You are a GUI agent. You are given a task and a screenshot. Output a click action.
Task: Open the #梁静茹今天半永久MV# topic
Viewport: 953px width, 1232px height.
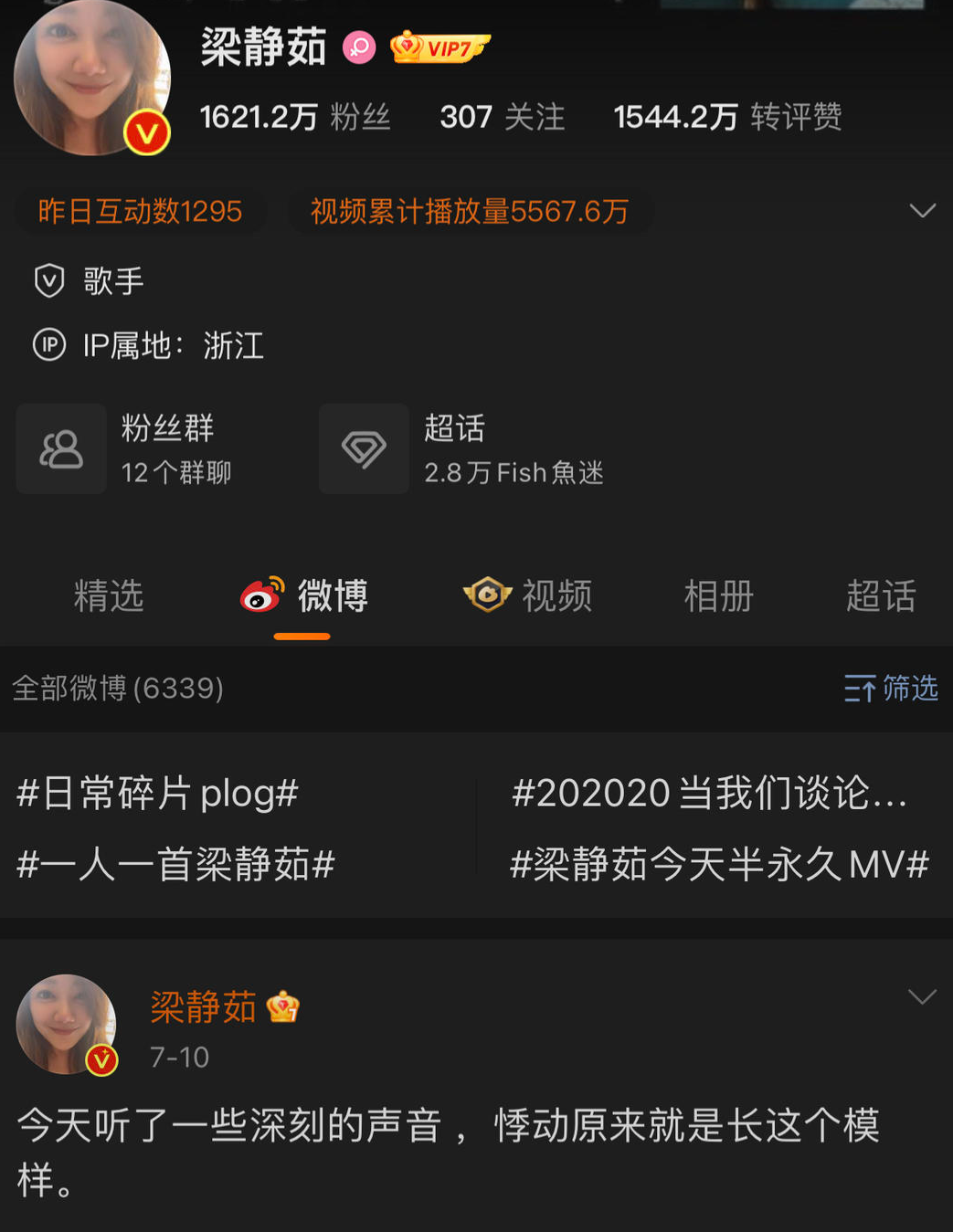(719, 864)
